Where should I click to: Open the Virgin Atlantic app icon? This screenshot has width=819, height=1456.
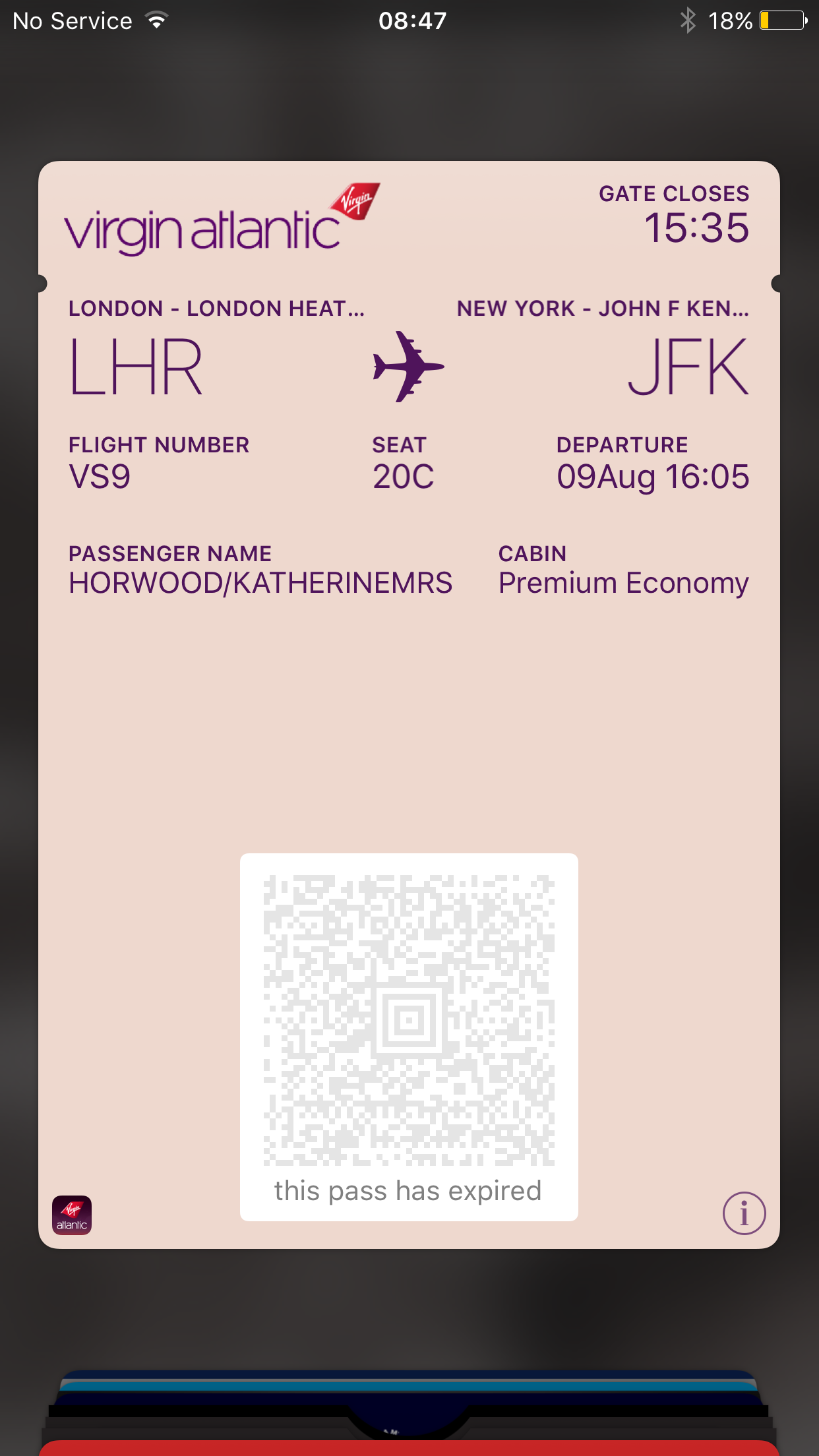[72, 1215]
